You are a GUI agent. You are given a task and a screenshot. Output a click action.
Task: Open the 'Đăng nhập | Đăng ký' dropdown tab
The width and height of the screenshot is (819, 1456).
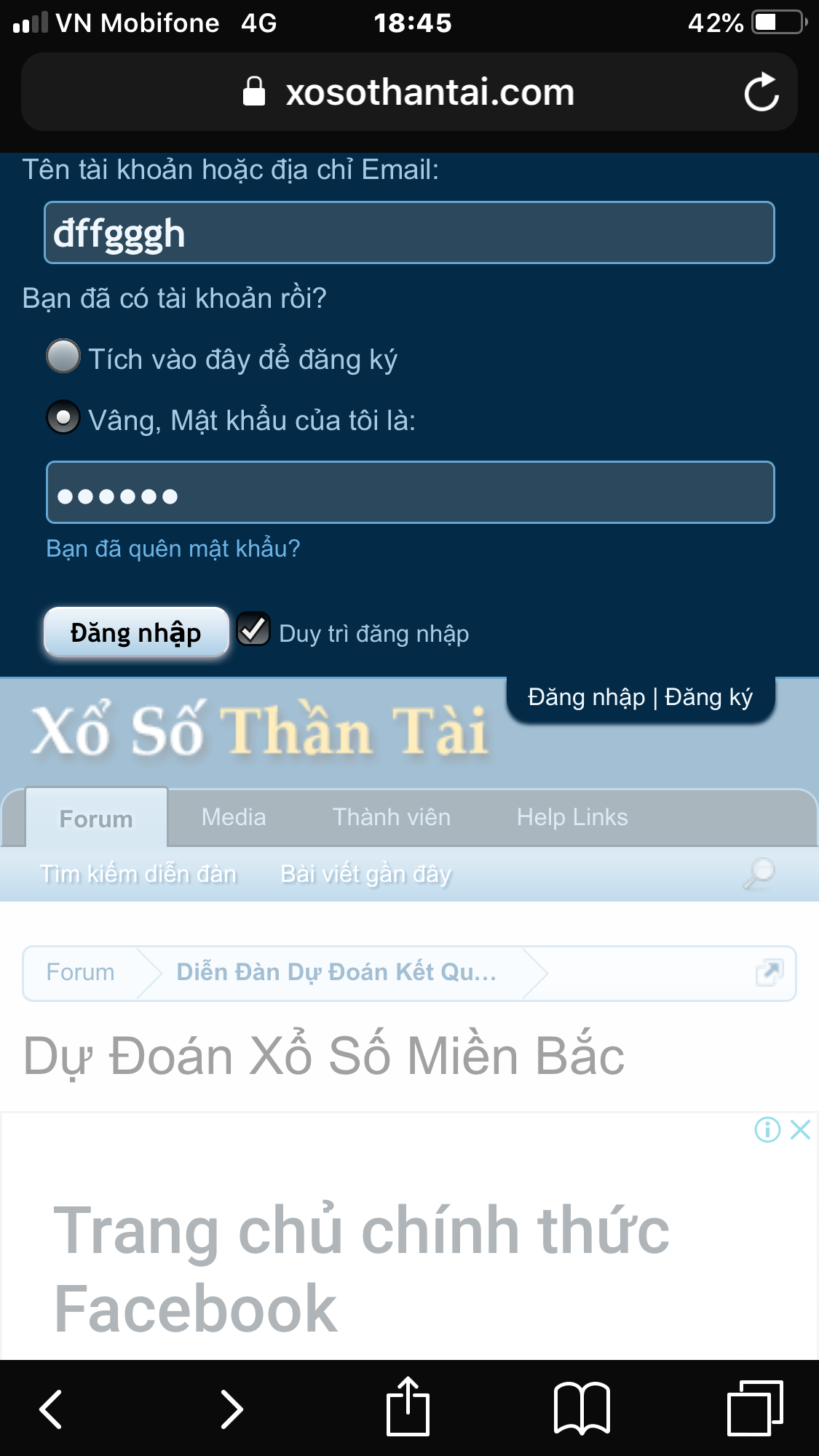(x=640, y=698)
